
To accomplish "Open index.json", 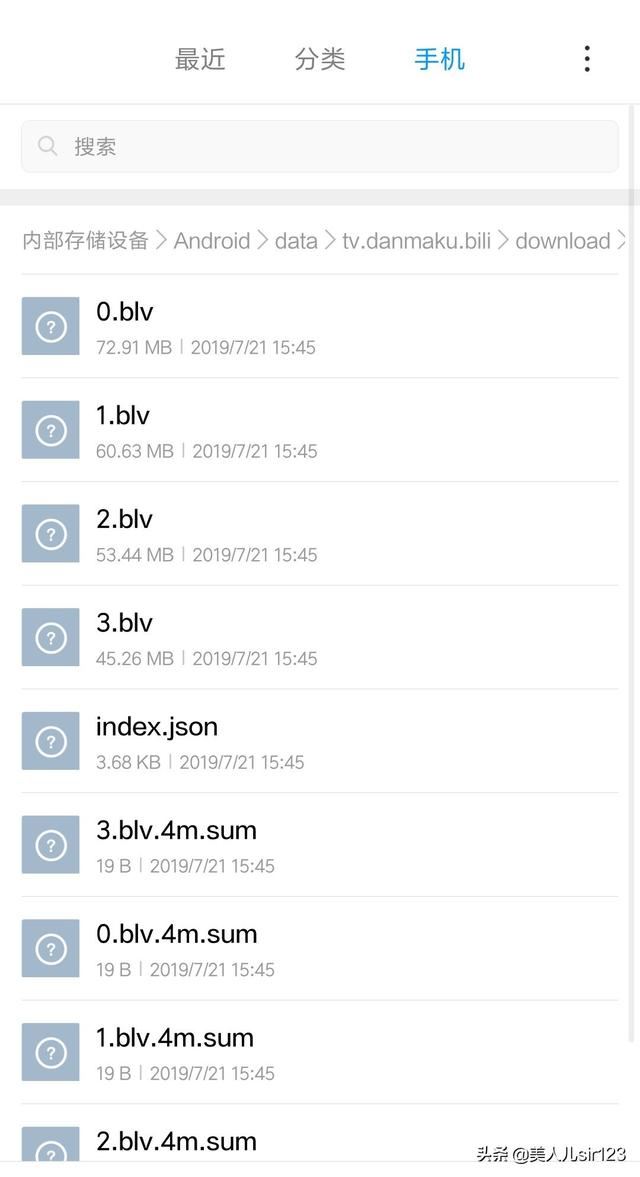I will [x=320, y=742].
